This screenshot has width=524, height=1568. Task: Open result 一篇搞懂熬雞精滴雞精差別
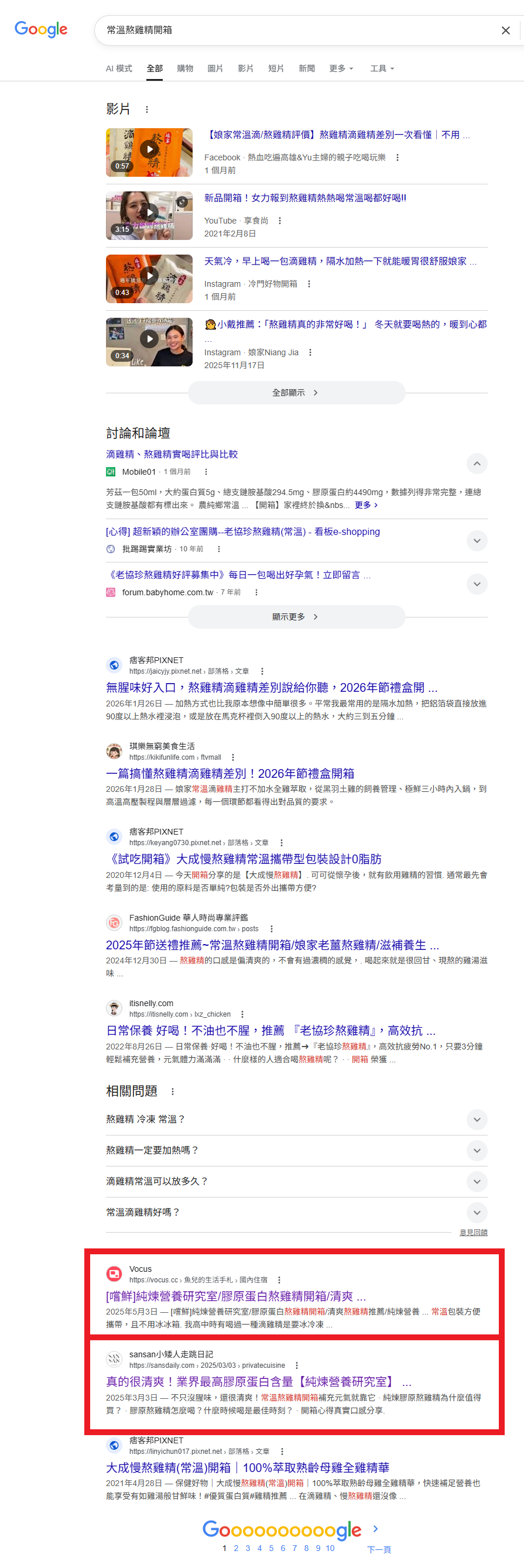pos(230,773)
